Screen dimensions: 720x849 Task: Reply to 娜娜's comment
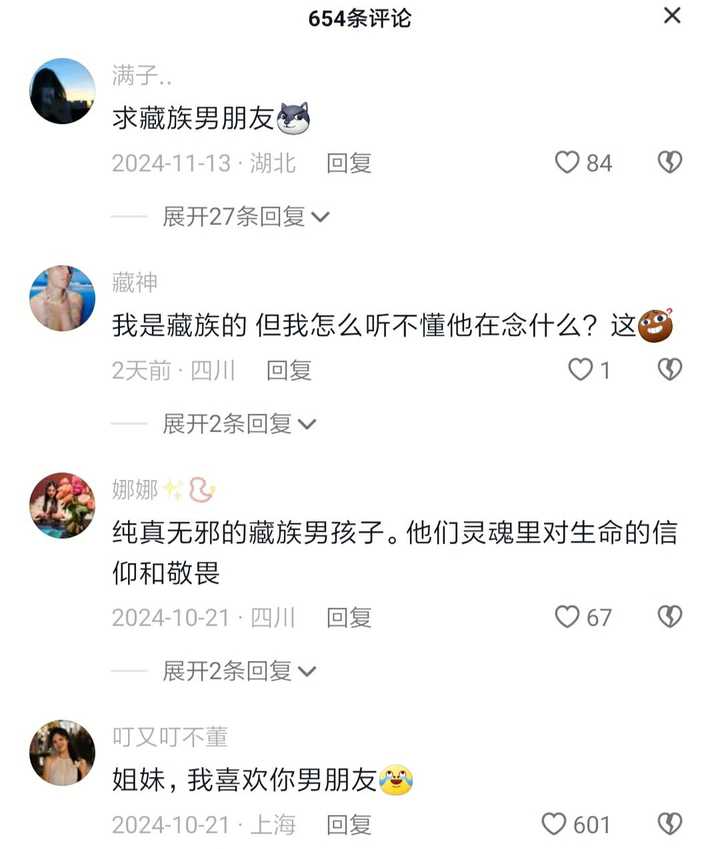[349, 617]
